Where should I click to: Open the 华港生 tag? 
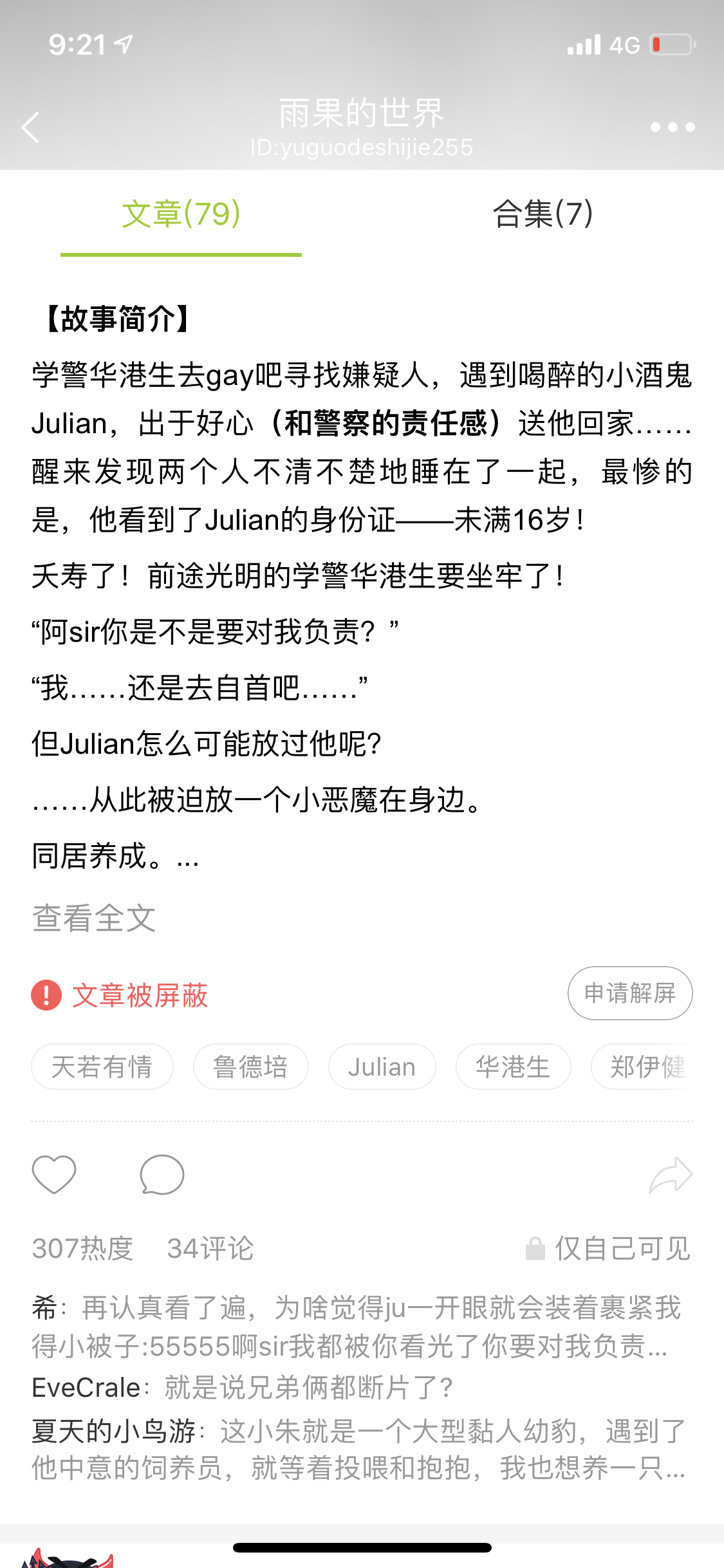point(513,1067)
